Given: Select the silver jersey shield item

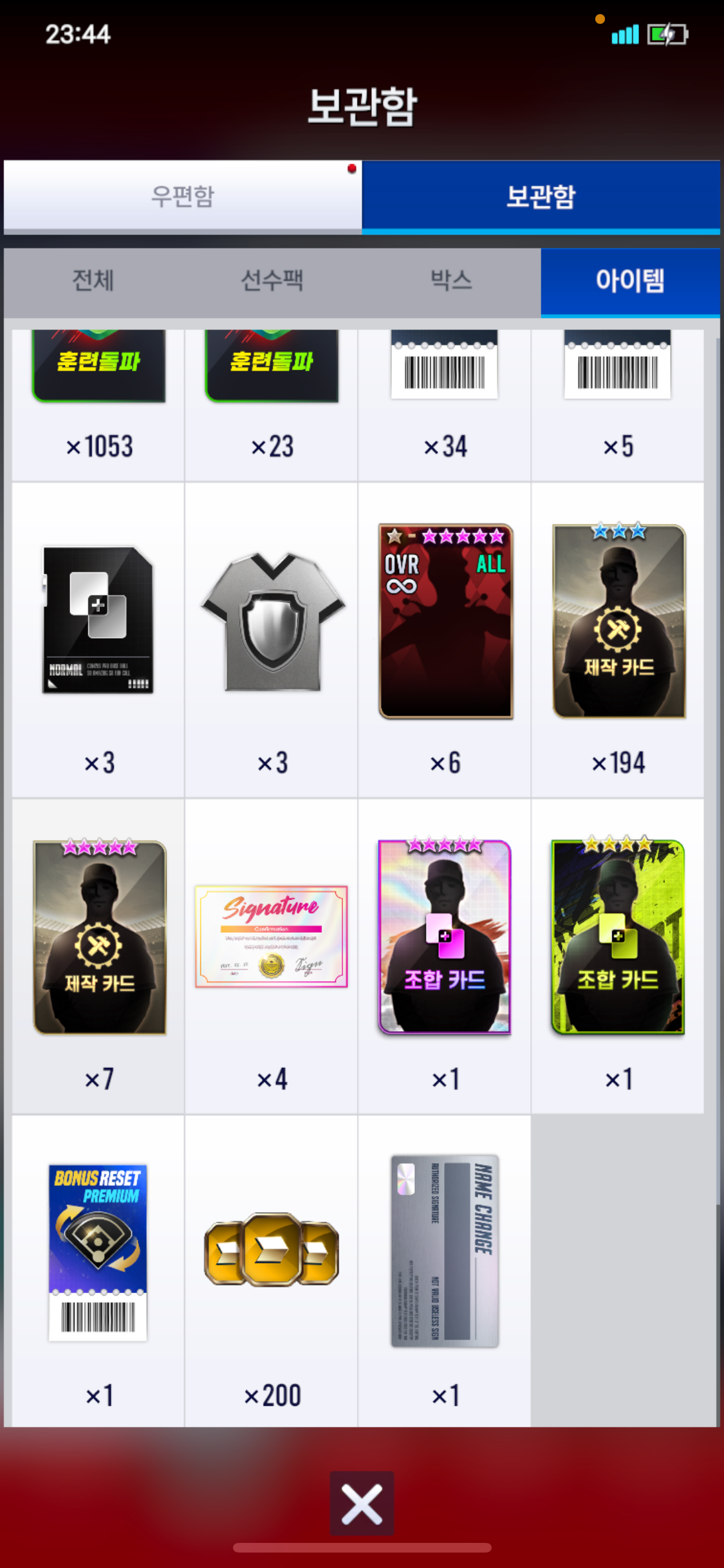Looking at the screenshot, I should tap(272, 622).
